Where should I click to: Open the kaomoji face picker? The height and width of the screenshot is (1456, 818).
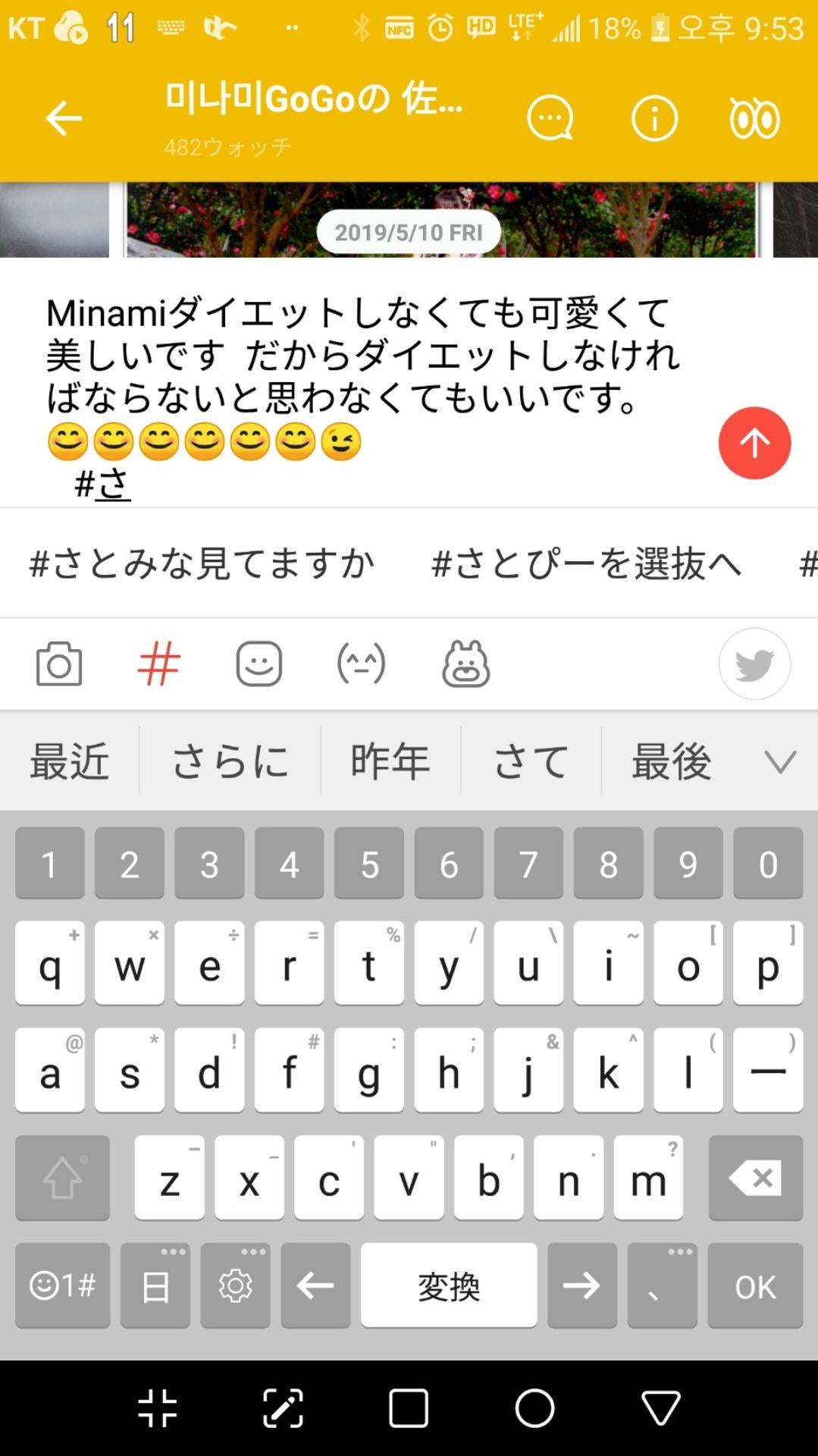361,664
